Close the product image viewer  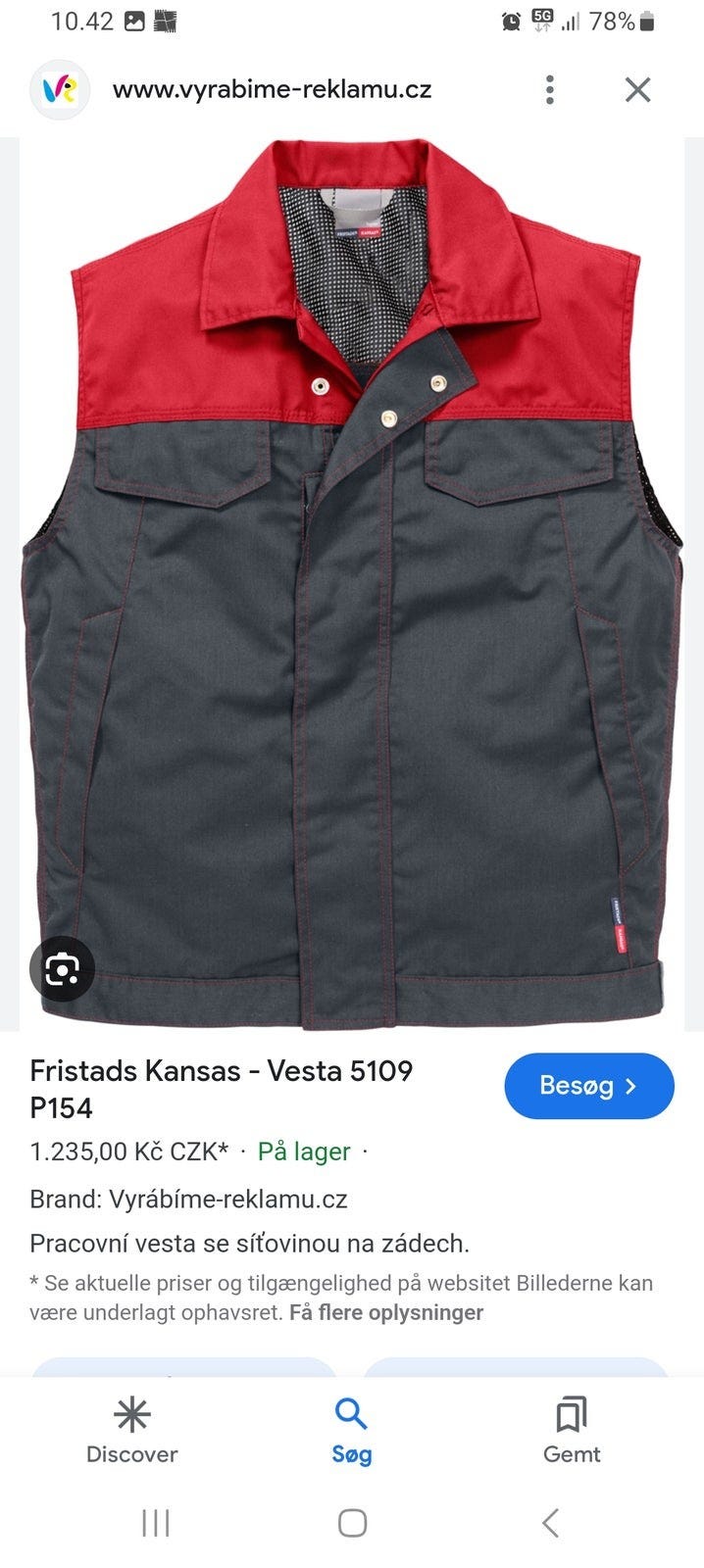(x=637, y=90)
